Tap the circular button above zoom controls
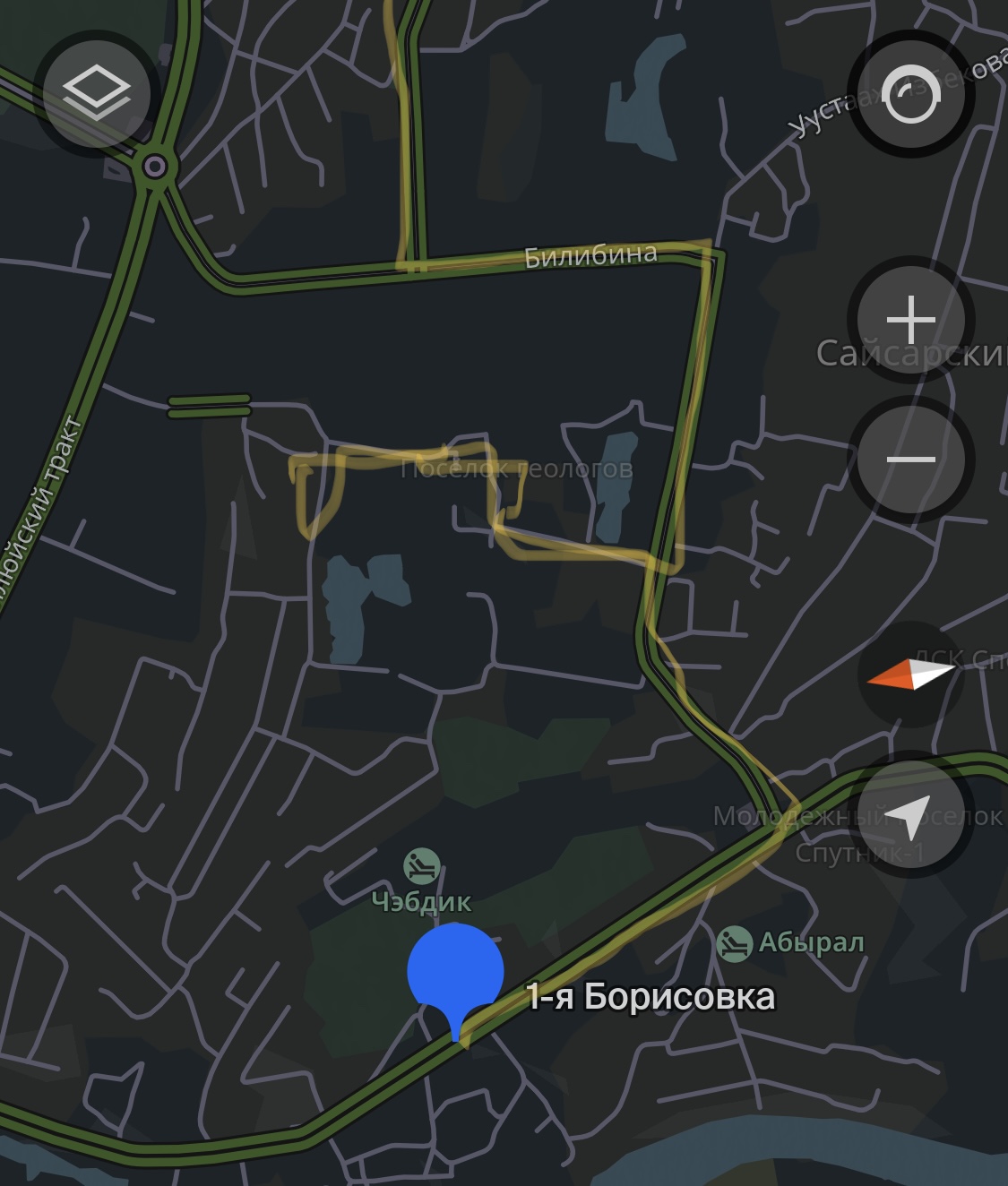Viewport: 1008px width, 1186px height. 910,97
